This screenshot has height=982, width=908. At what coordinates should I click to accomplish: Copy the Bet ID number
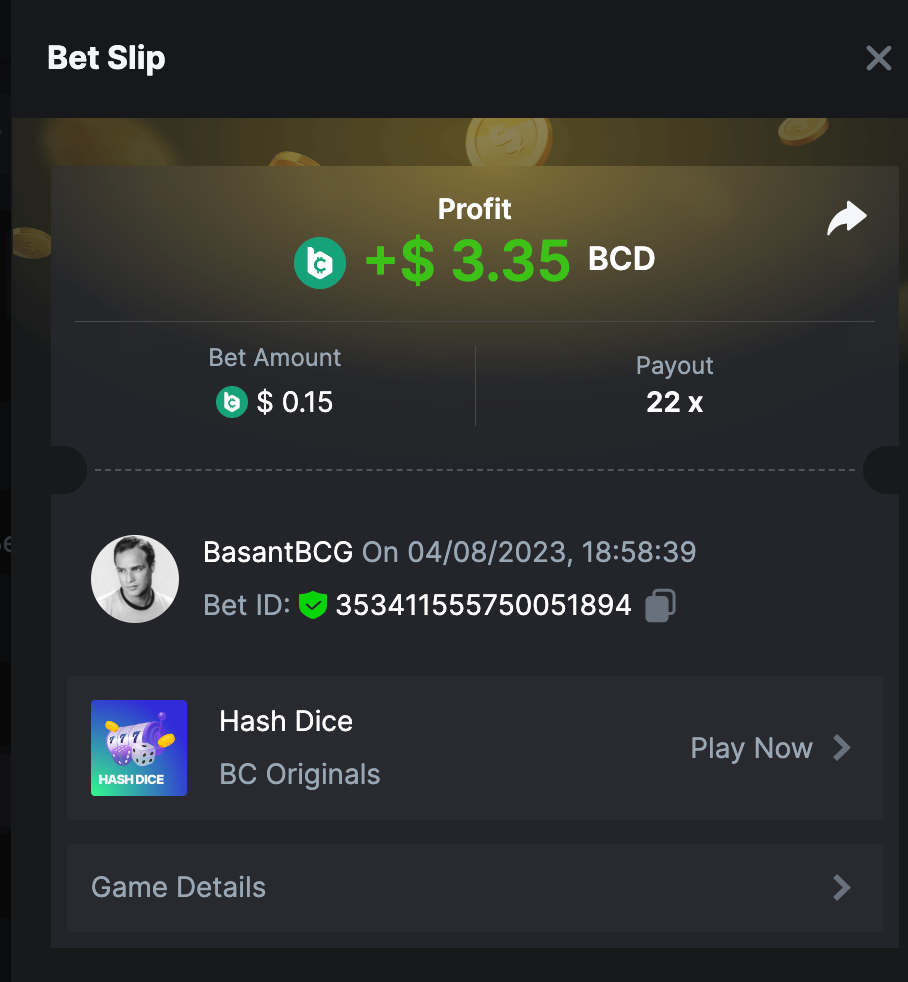pos(660,605)
